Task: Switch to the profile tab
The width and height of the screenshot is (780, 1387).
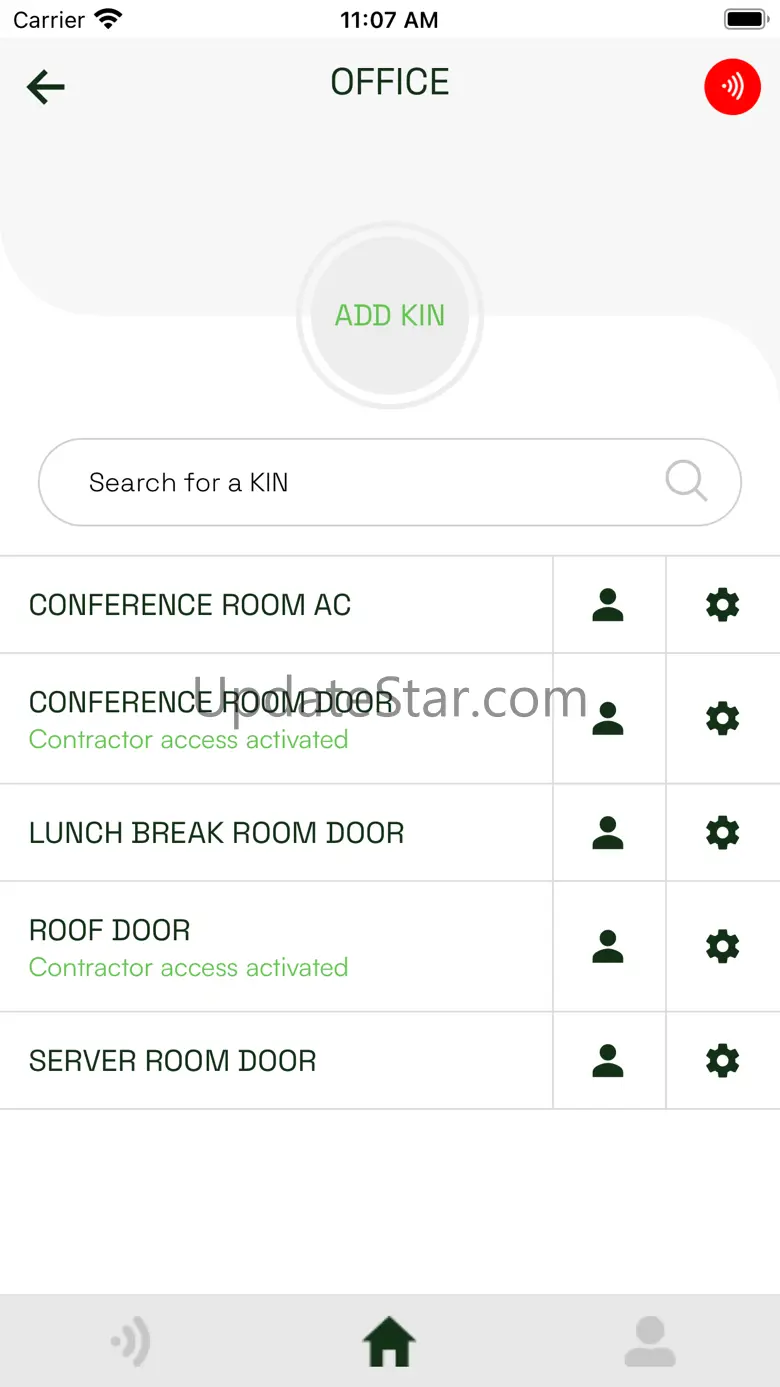Action: (x=650, y=1341)
